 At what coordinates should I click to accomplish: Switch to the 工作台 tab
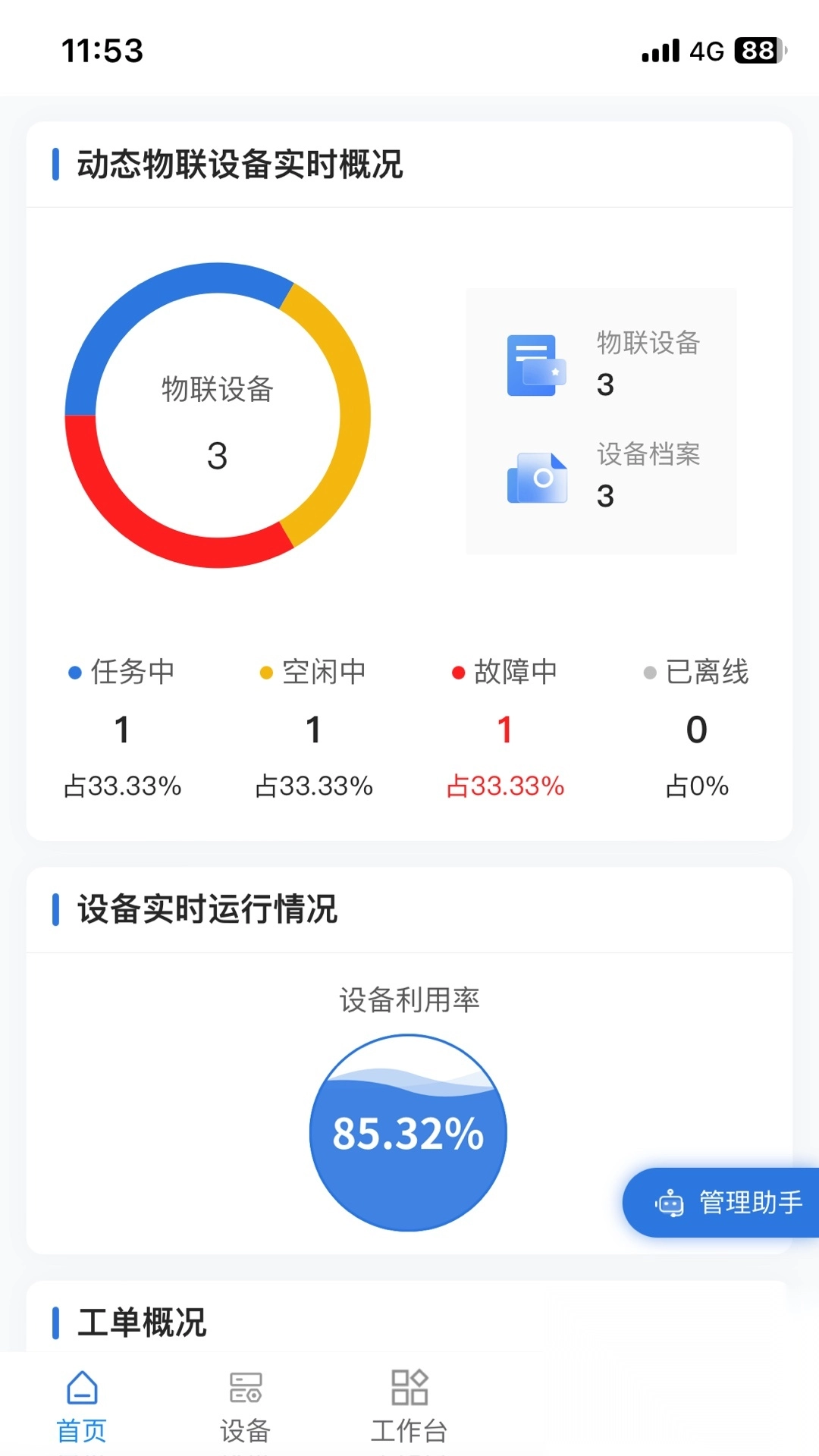point(409,1403)
